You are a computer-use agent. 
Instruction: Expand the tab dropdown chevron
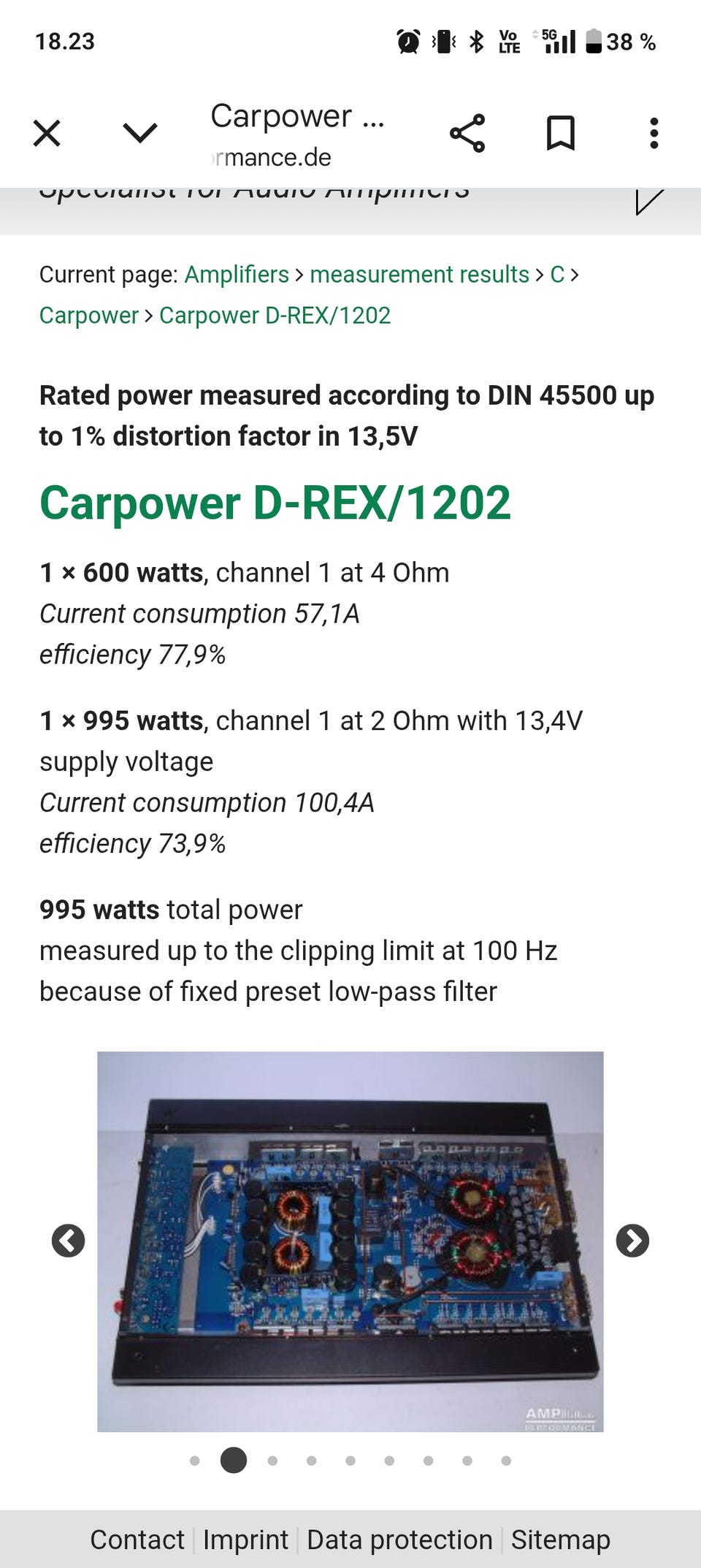139,134
